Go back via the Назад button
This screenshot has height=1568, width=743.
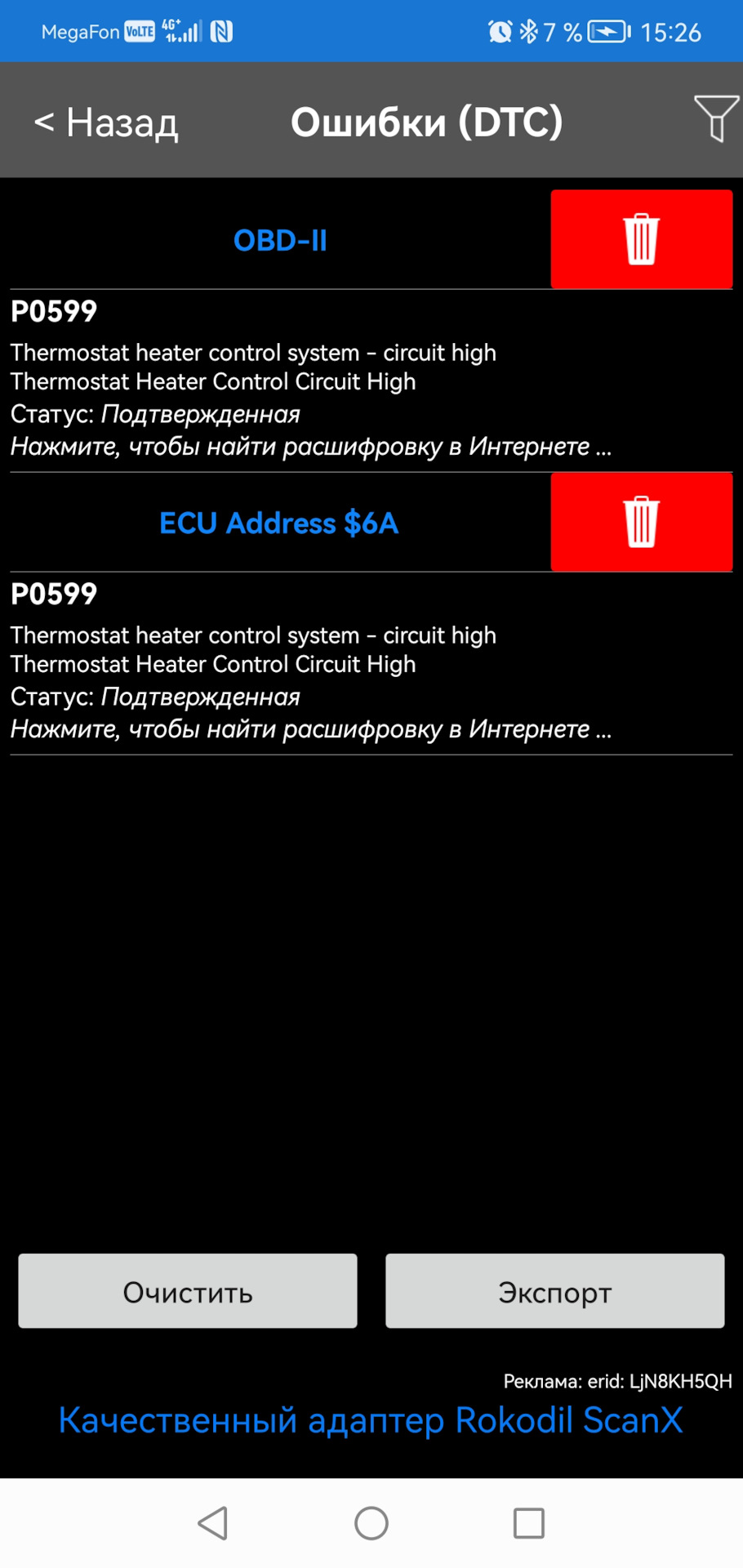[x=106, y=122]
